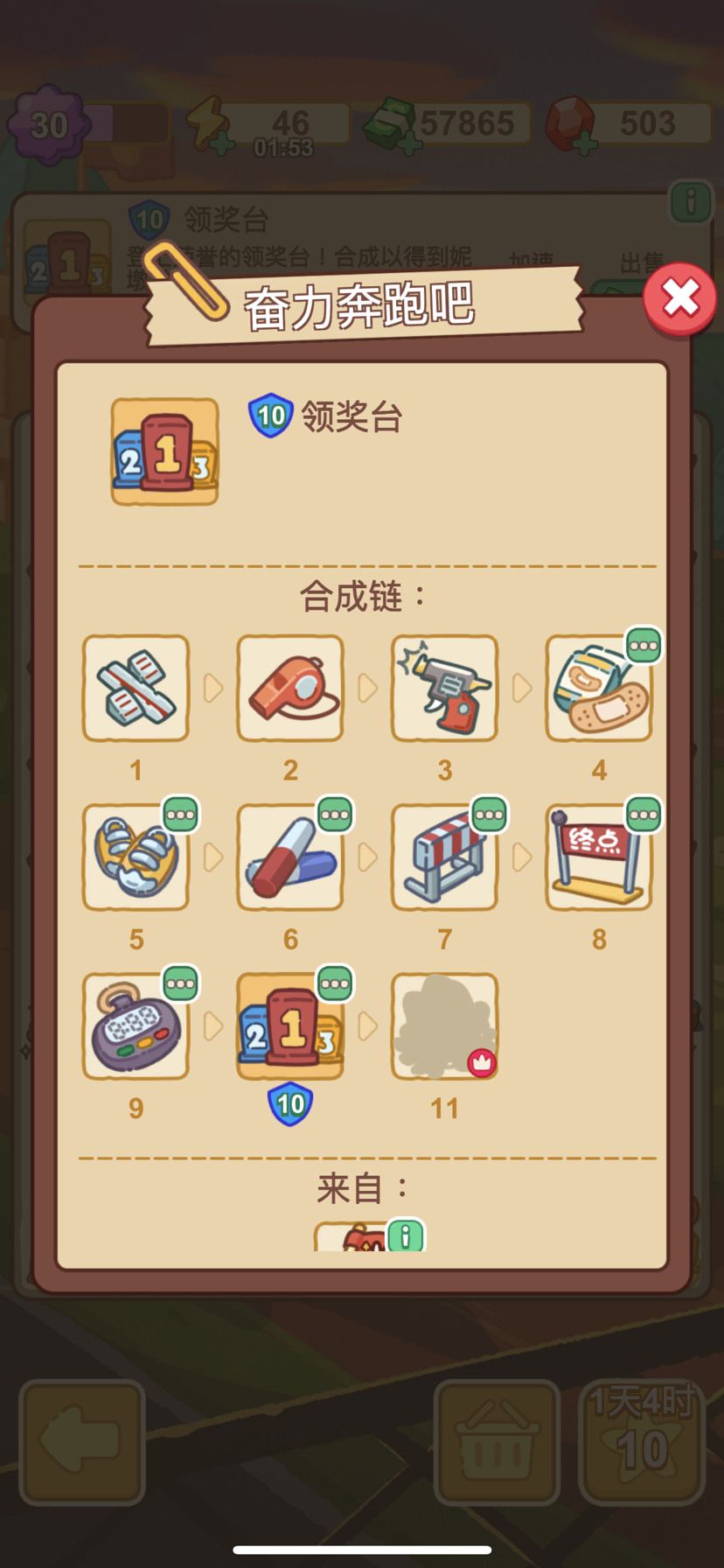
Task: Select the 终点 finish line banner item
Action: (599, 856)
